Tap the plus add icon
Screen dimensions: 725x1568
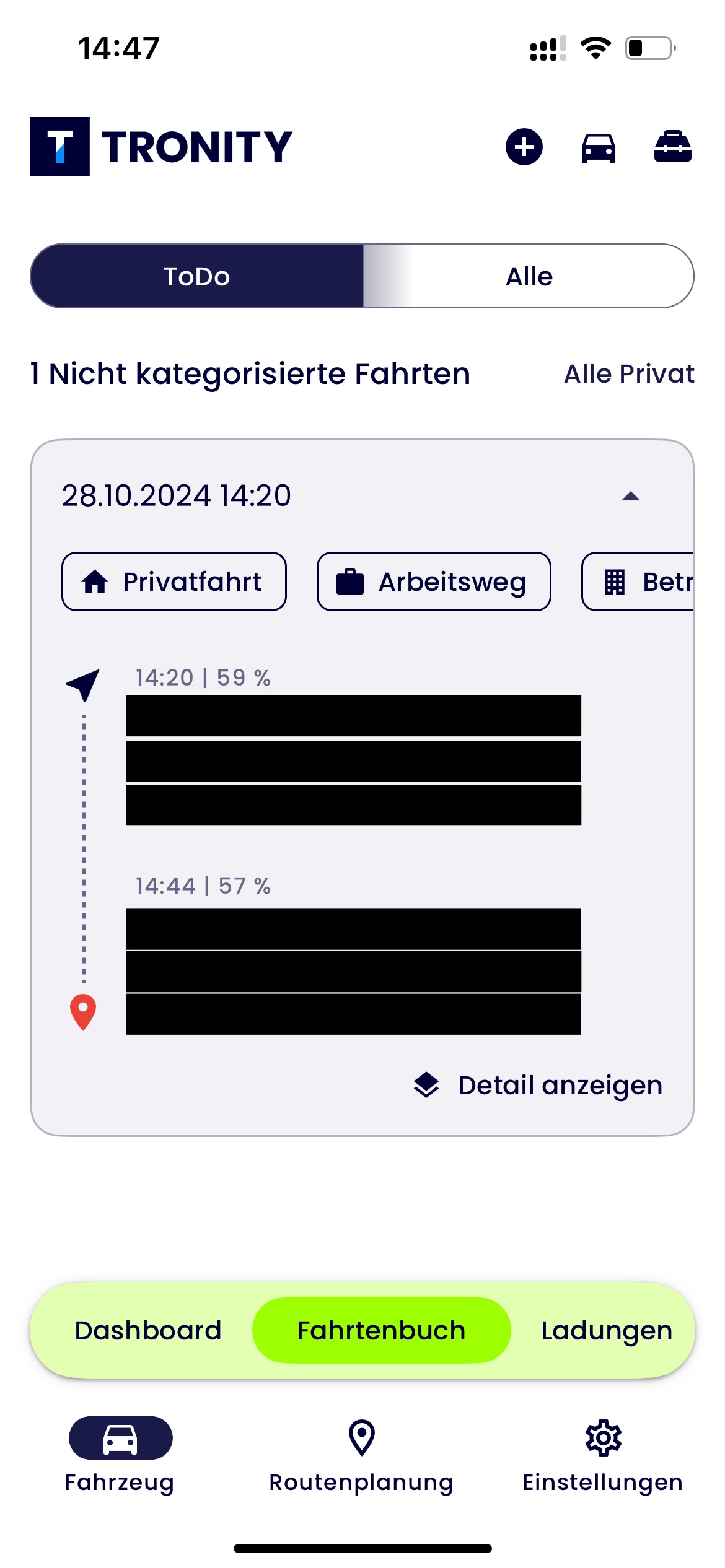point(524,147)
